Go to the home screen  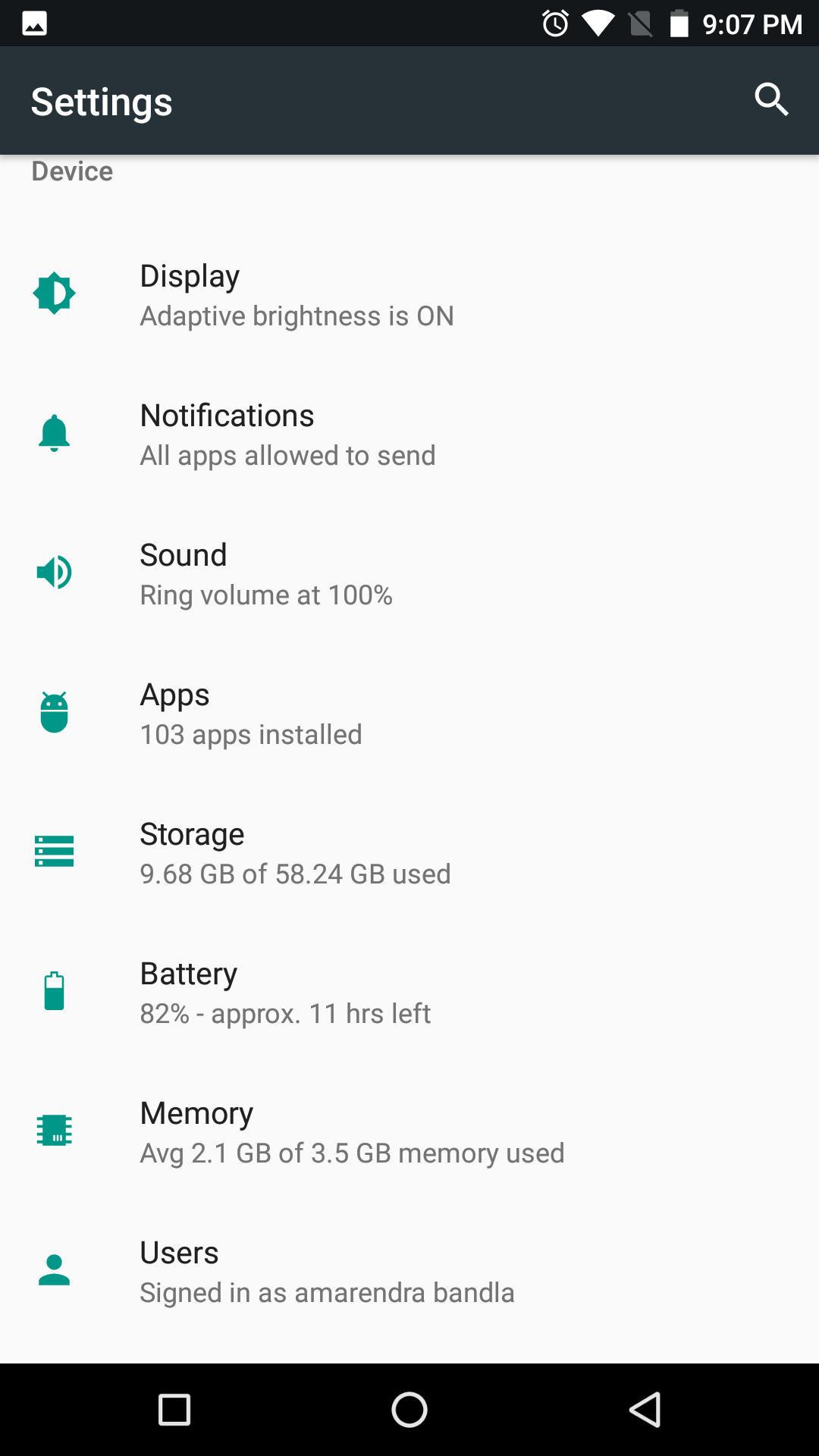[409, 1410]
